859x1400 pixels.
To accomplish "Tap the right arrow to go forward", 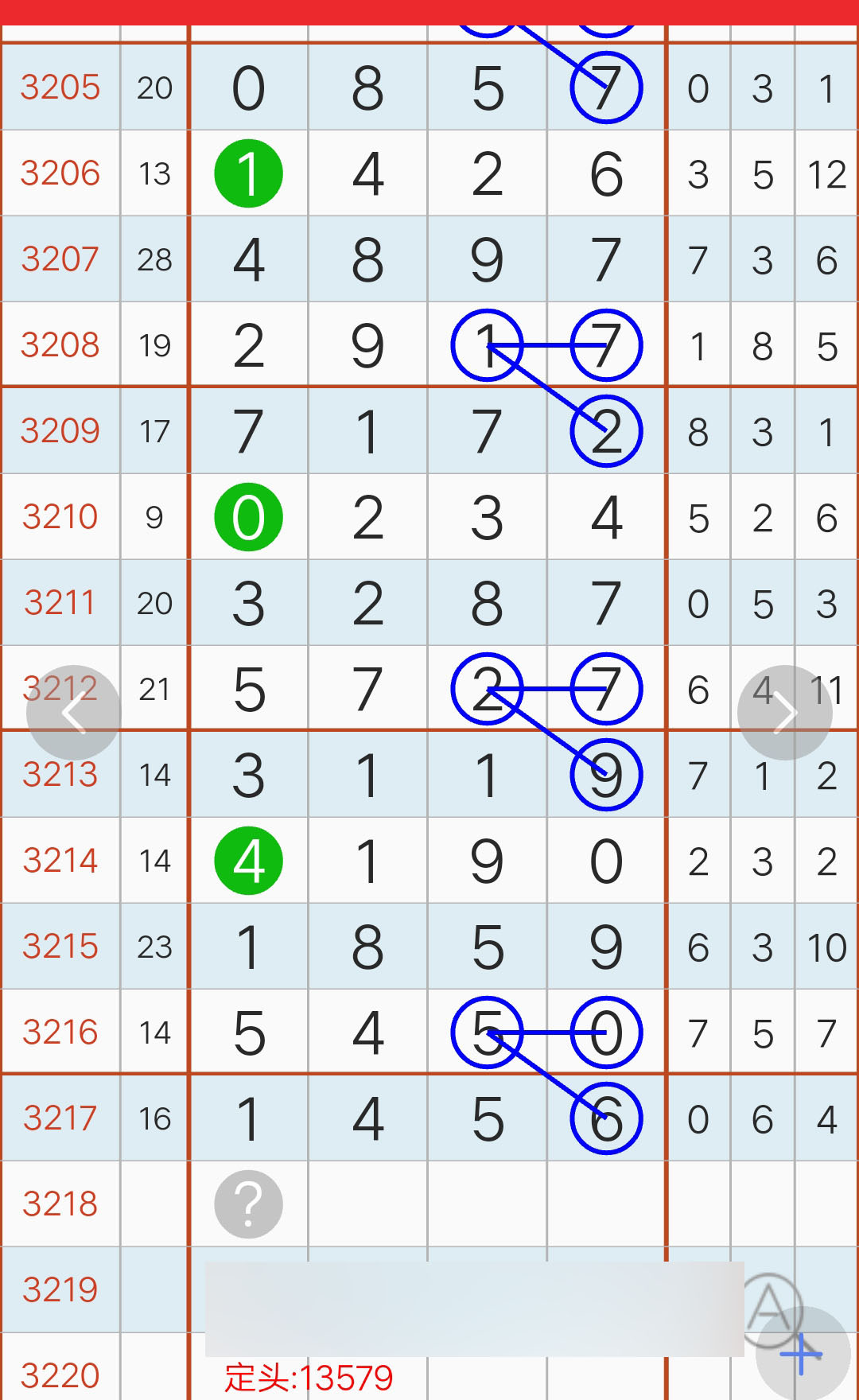I will pyautogui.click(x=785, y=713).
